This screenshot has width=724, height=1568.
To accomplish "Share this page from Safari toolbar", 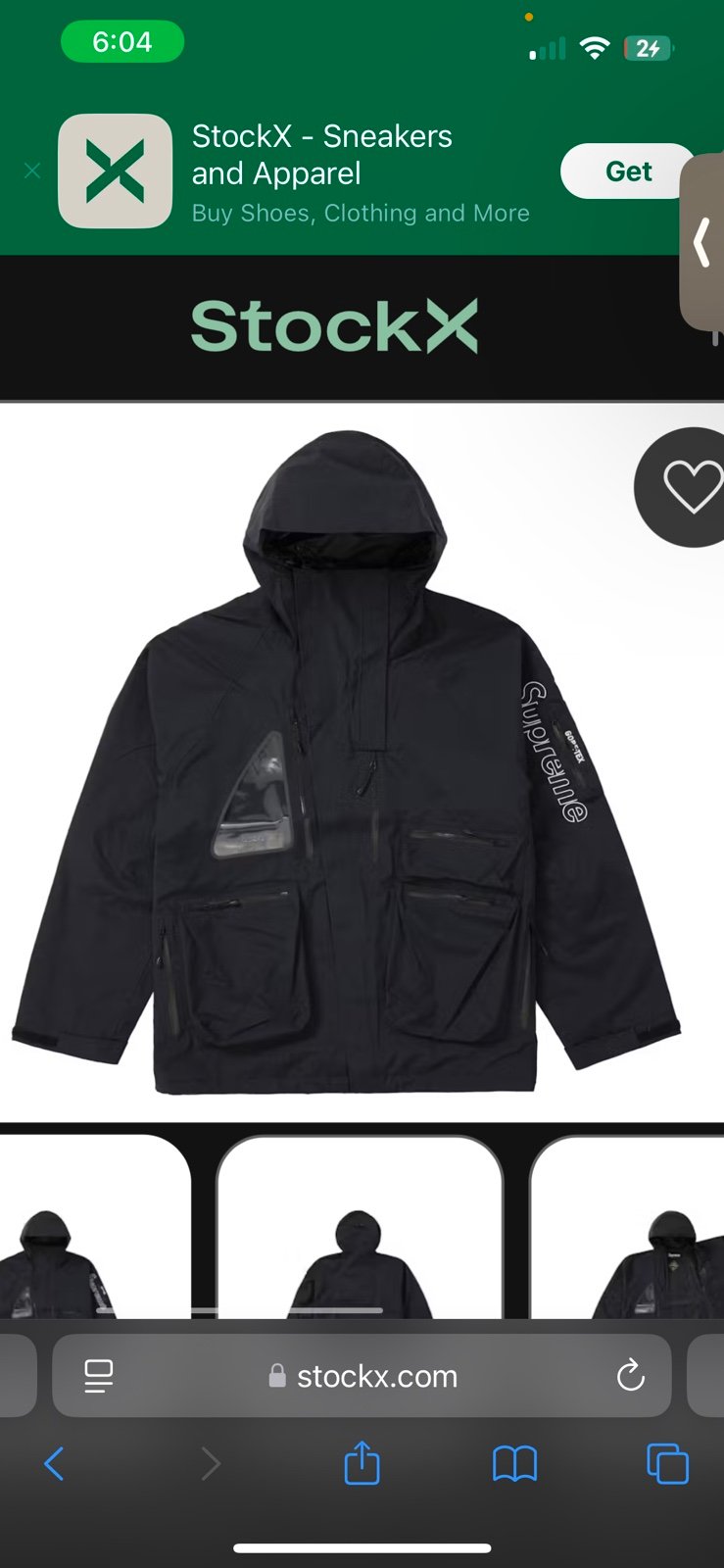I will click(x=362, y=1462).
